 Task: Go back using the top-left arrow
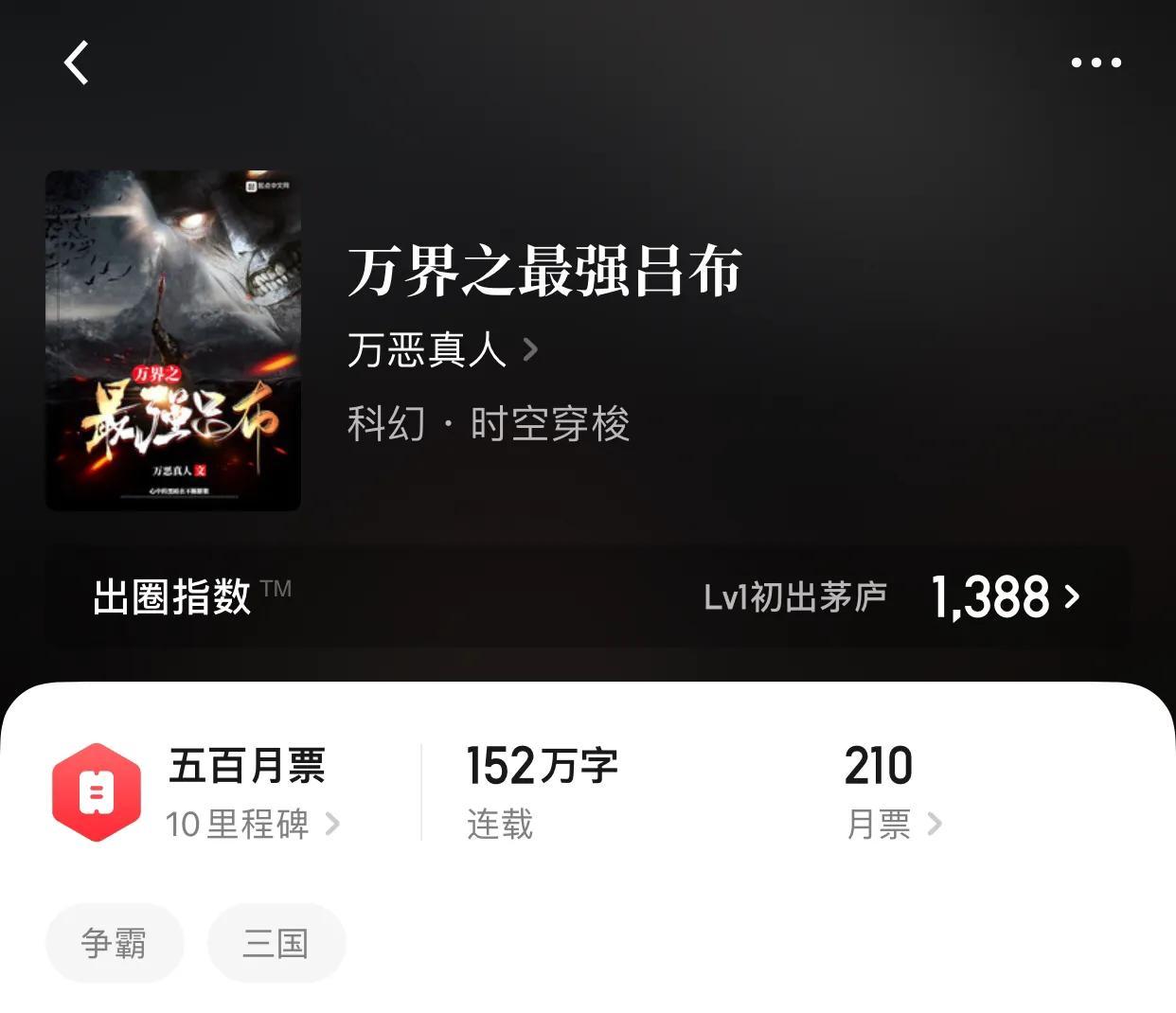[x=77, y=63]
